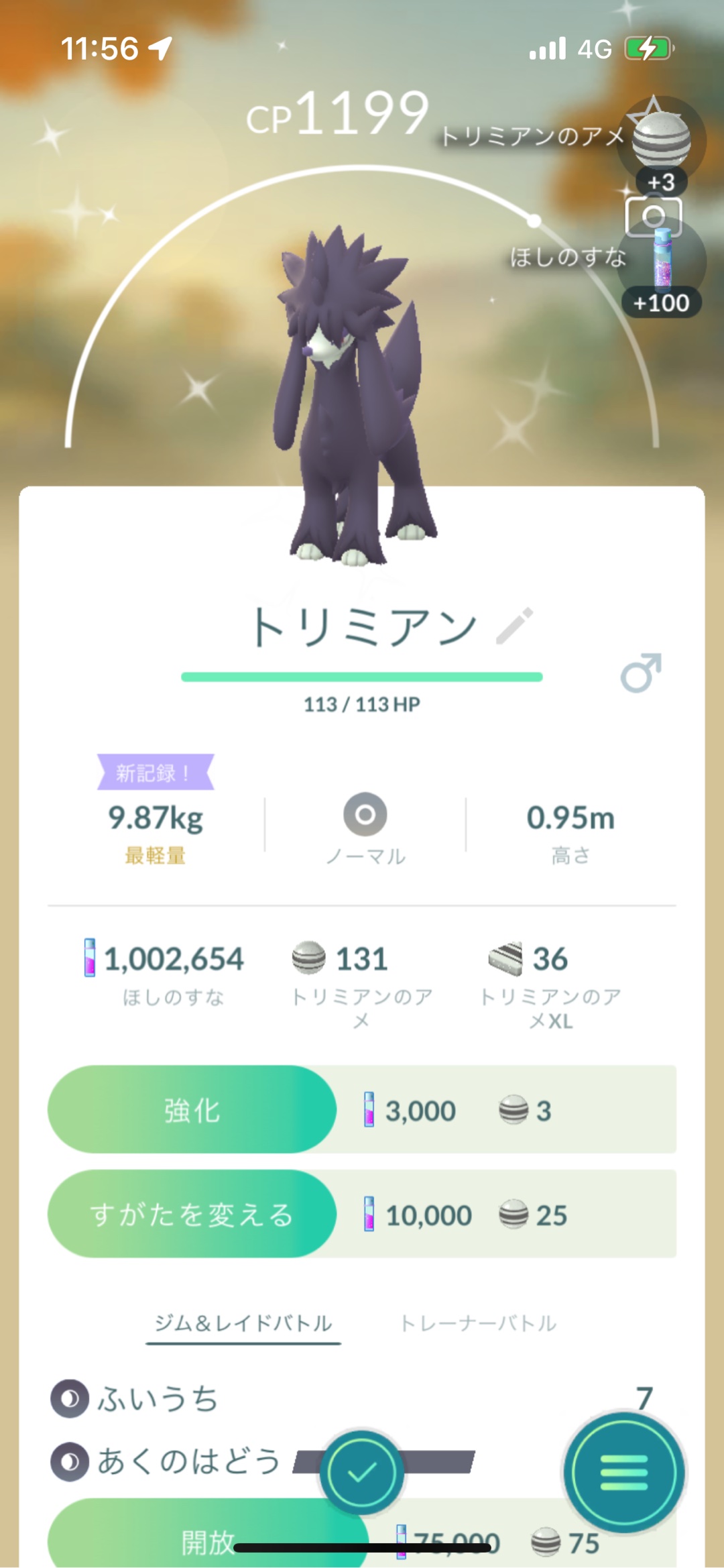Viewport: 724px width, 1568px height.
Task: Switch to the ジム&レイドバトル tab
Action: pos(243,1323)
